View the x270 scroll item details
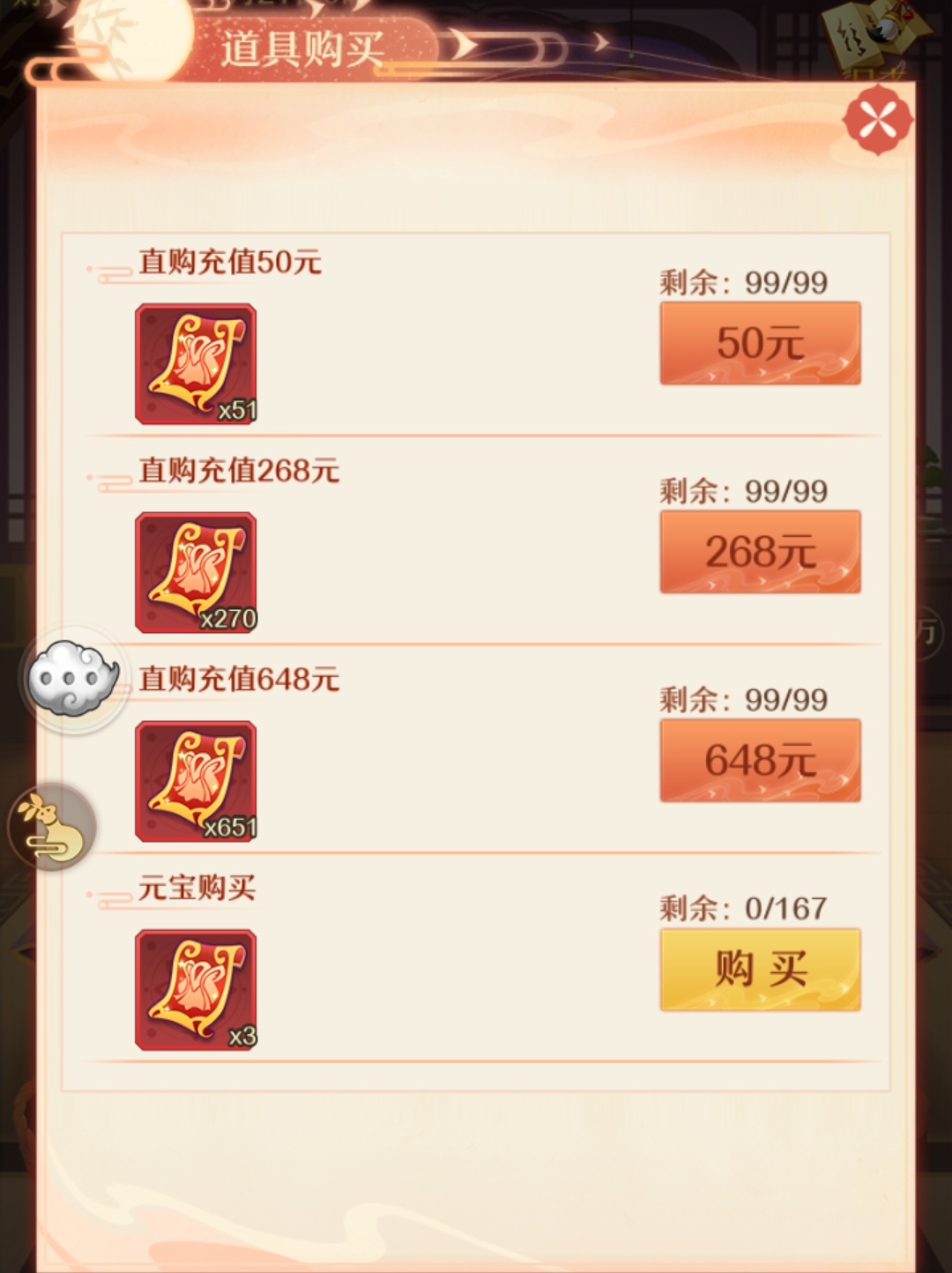 tap(196, 573)
